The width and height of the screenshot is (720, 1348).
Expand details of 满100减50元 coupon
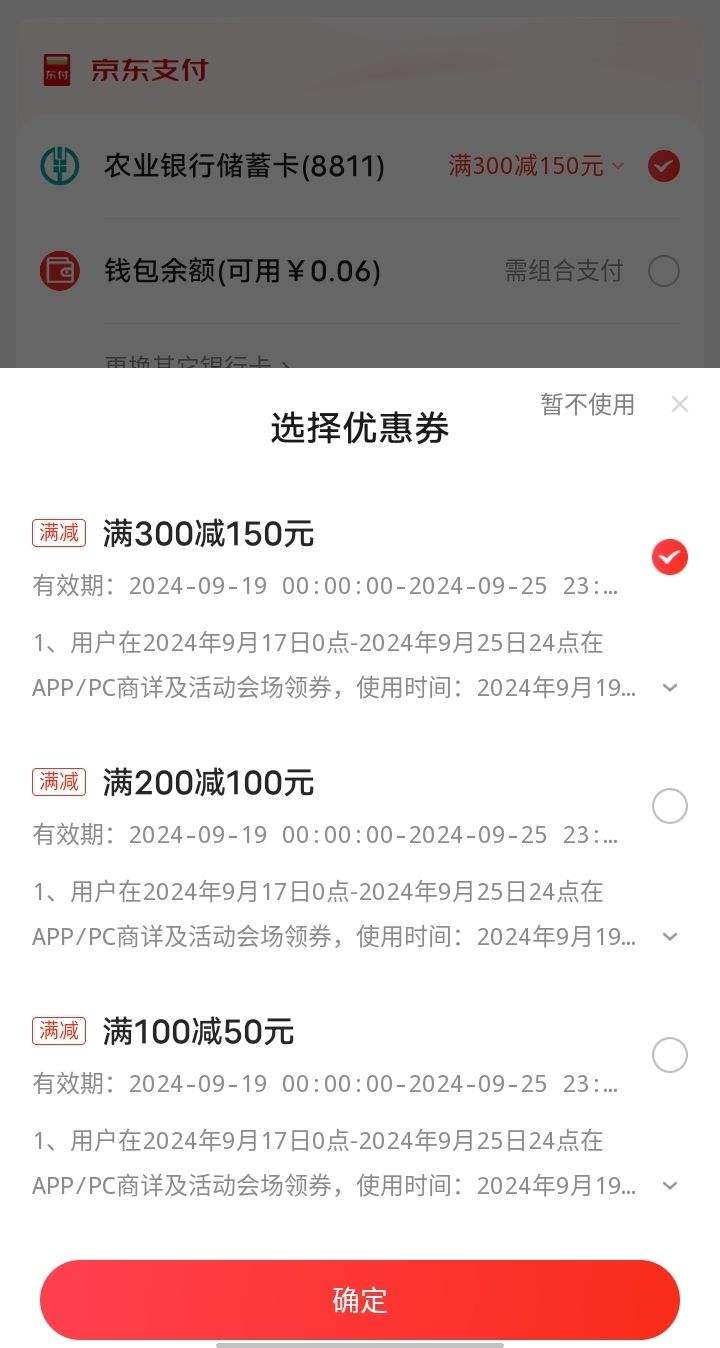(x=670, y=1186)
